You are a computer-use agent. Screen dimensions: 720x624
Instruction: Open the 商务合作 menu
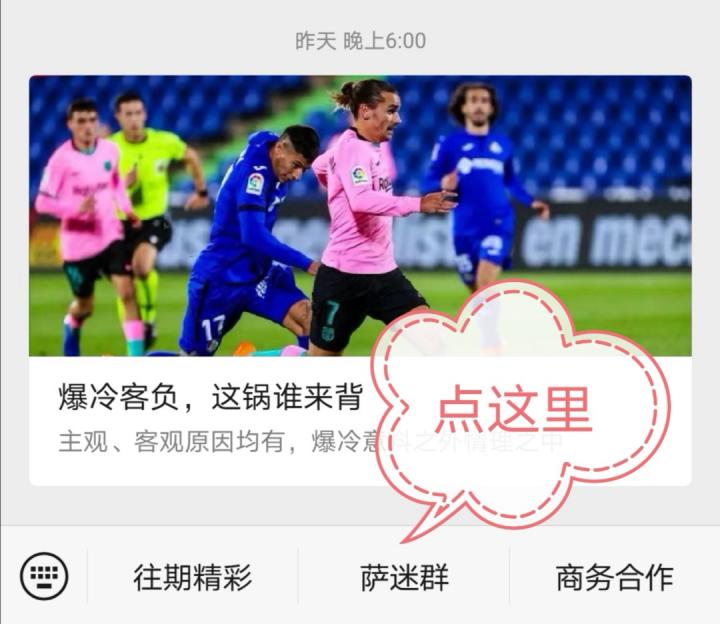point(614,577)
